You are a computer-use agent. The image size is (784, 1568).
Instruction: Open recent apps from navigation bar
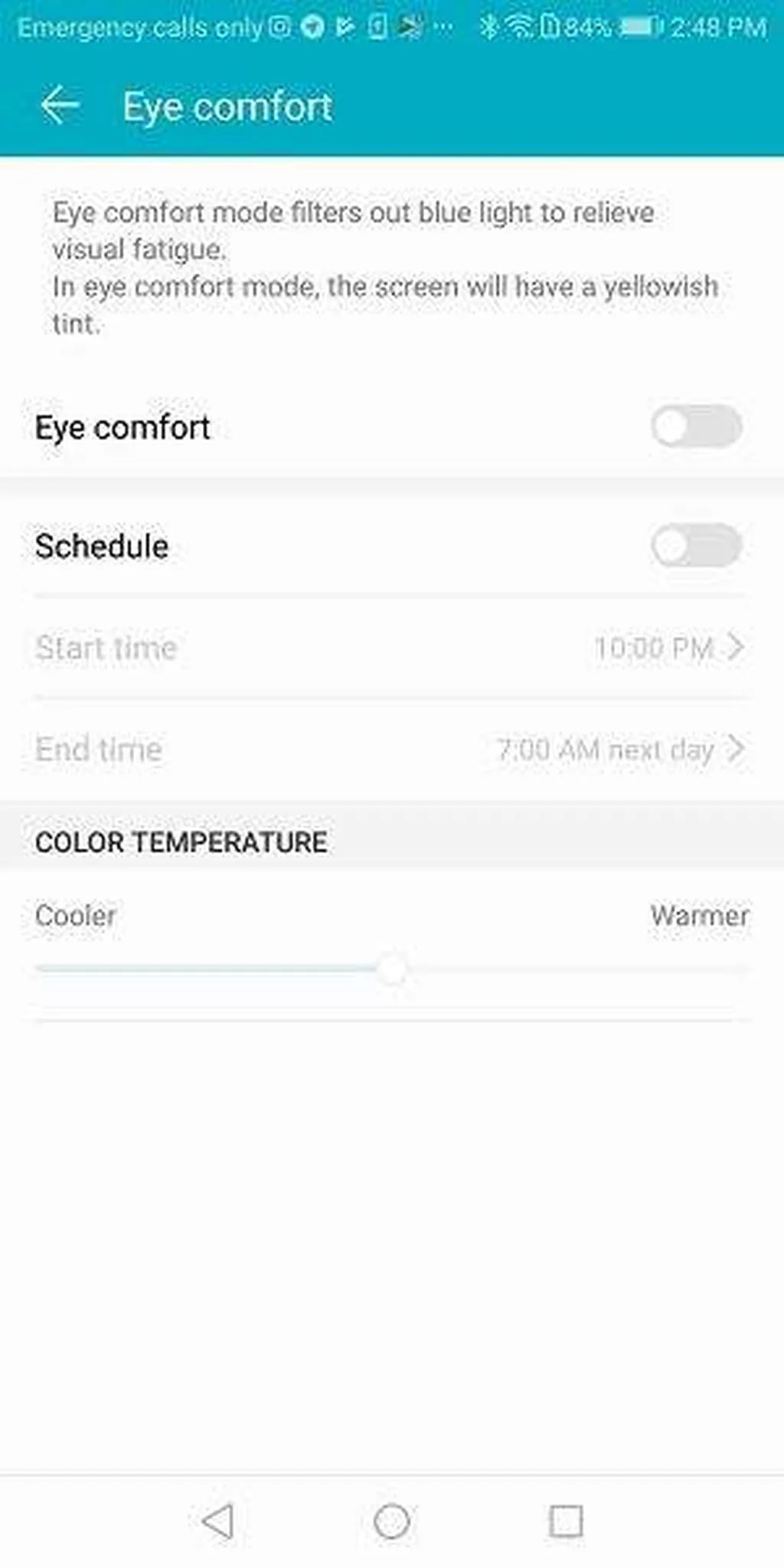click(x=566, y=1521)
